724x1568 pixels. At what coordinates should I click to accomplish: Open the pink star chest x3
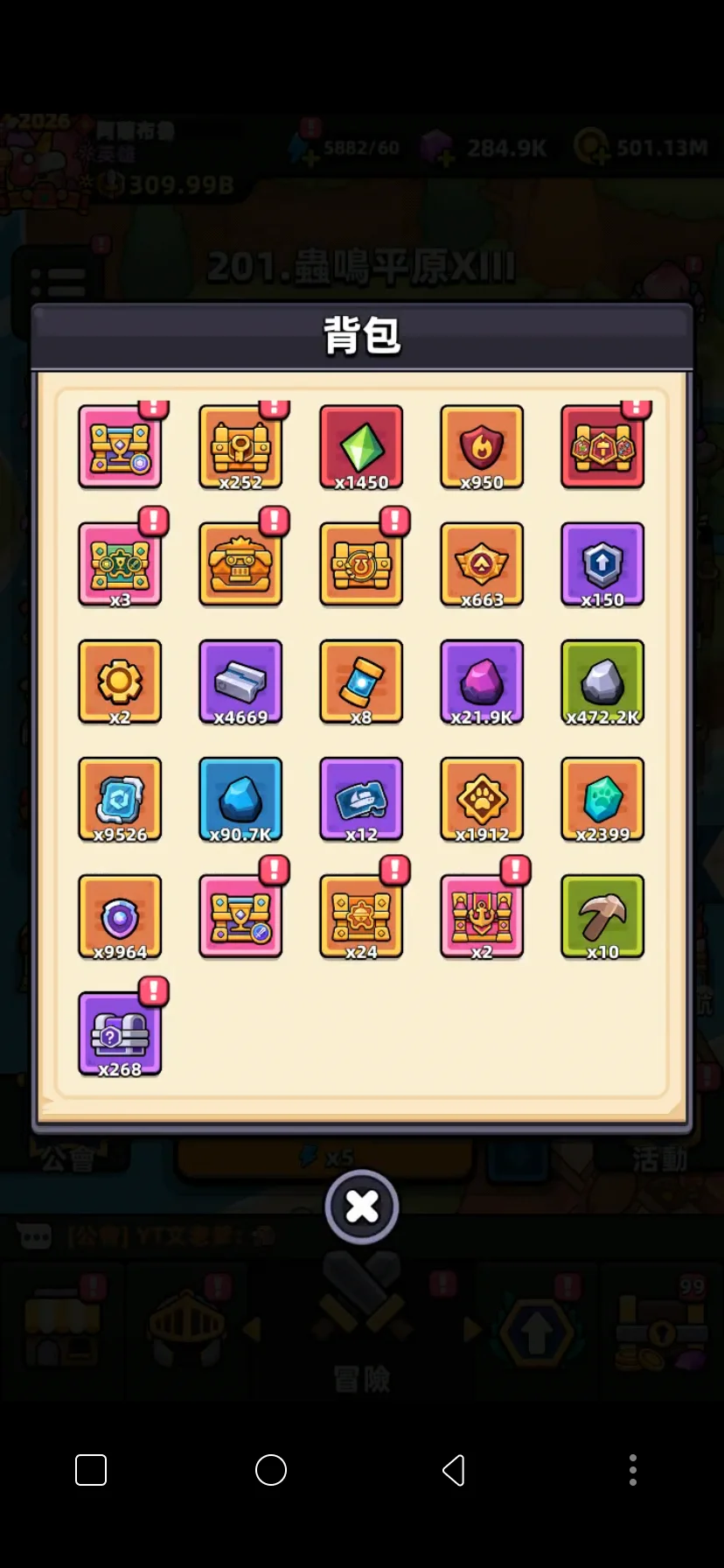(120, 563)
